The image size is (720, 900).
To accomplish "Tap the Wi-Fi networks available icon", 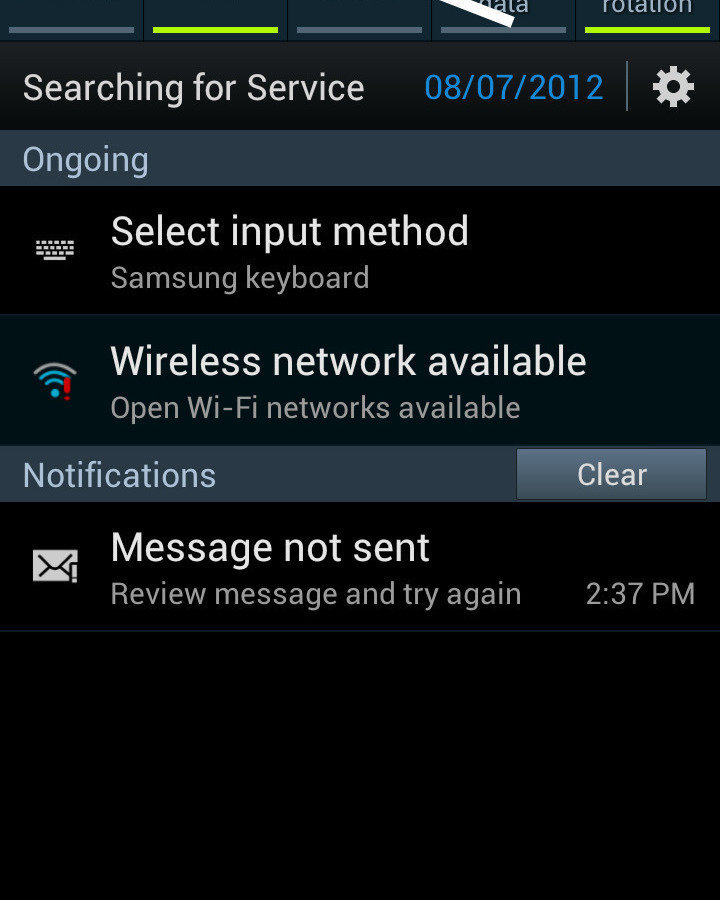I will (x=55, y=380).
